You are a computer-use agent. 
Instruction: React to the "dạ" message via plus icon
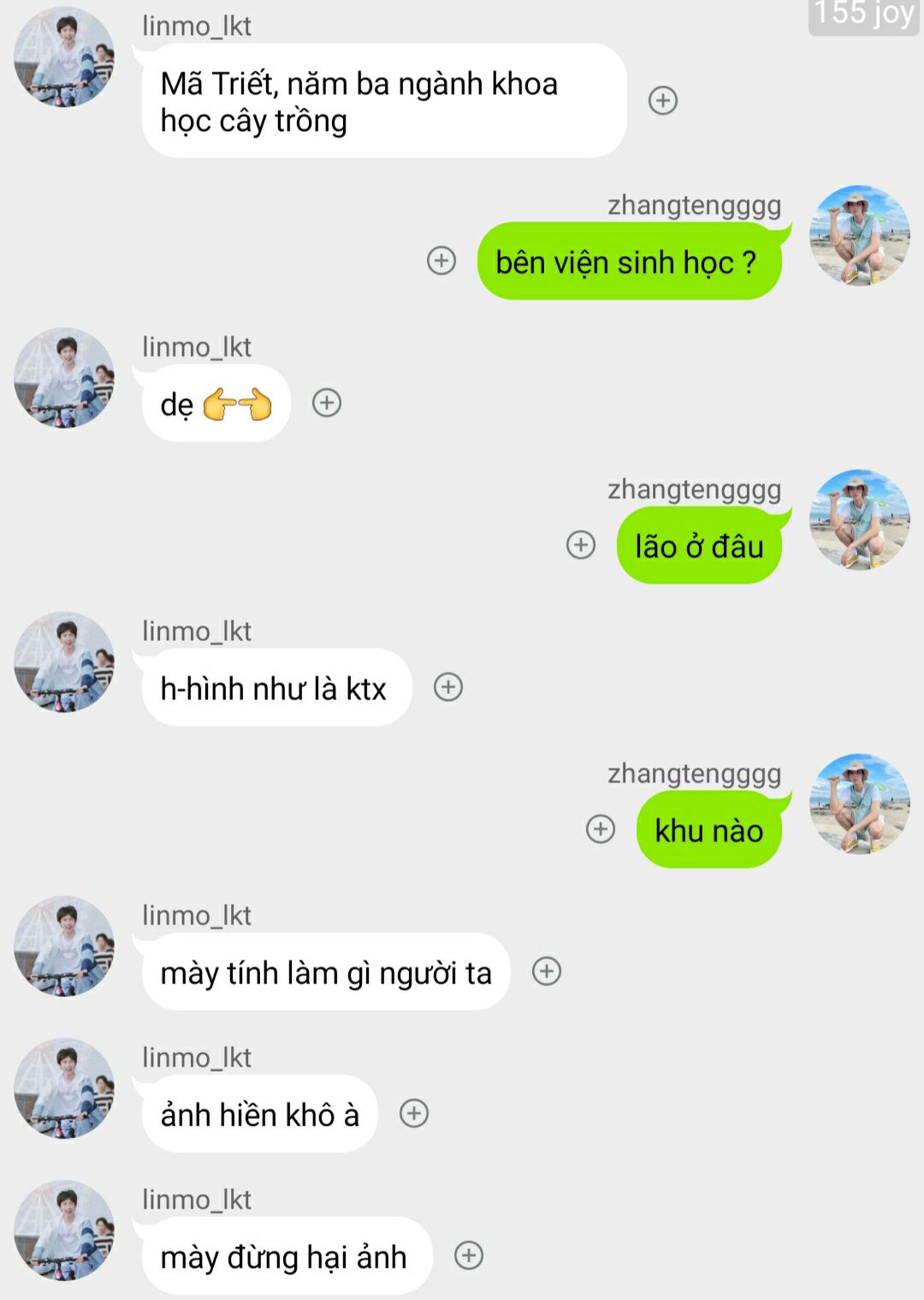(327, 402)
